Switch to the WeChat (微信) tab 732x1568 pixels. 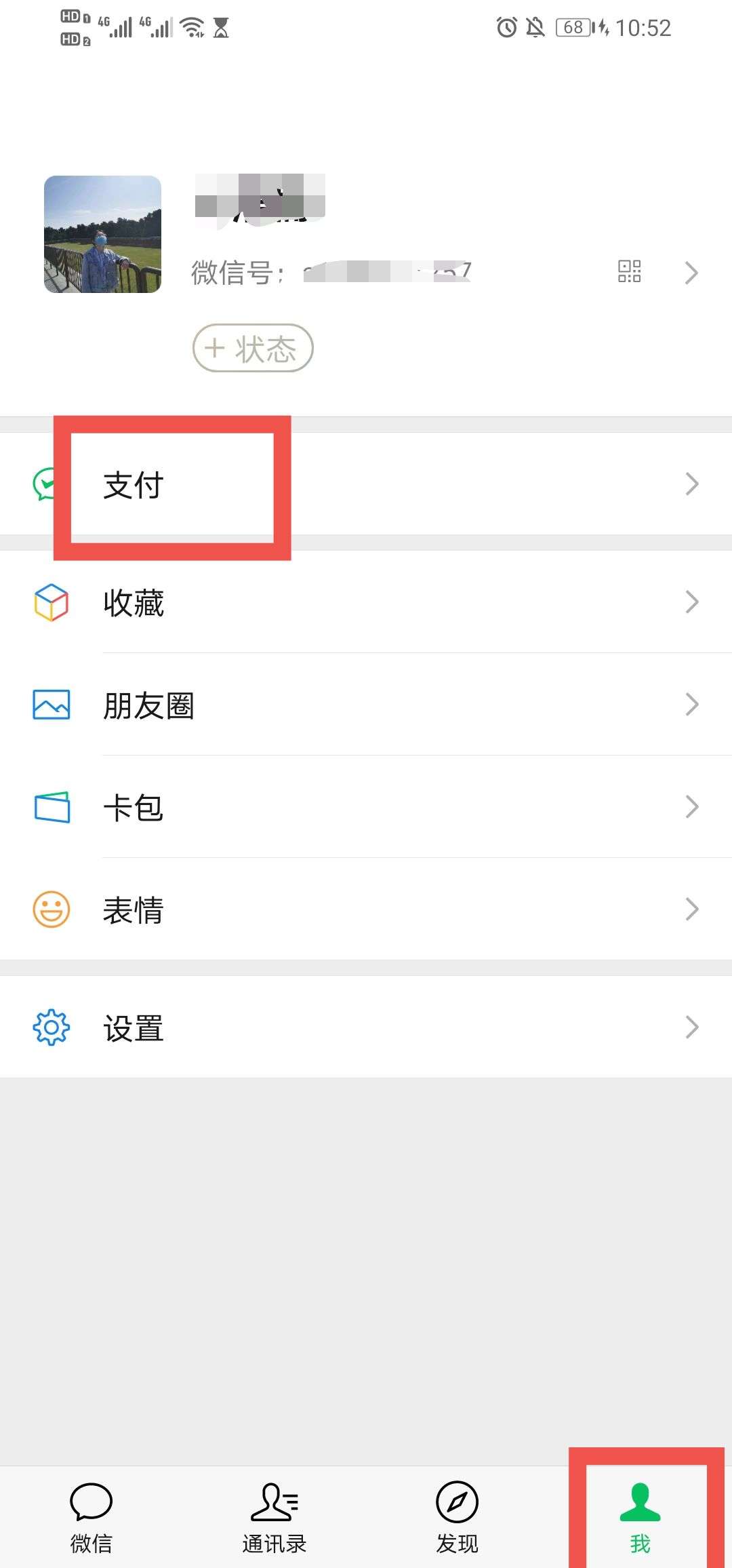pos(93,1519)
